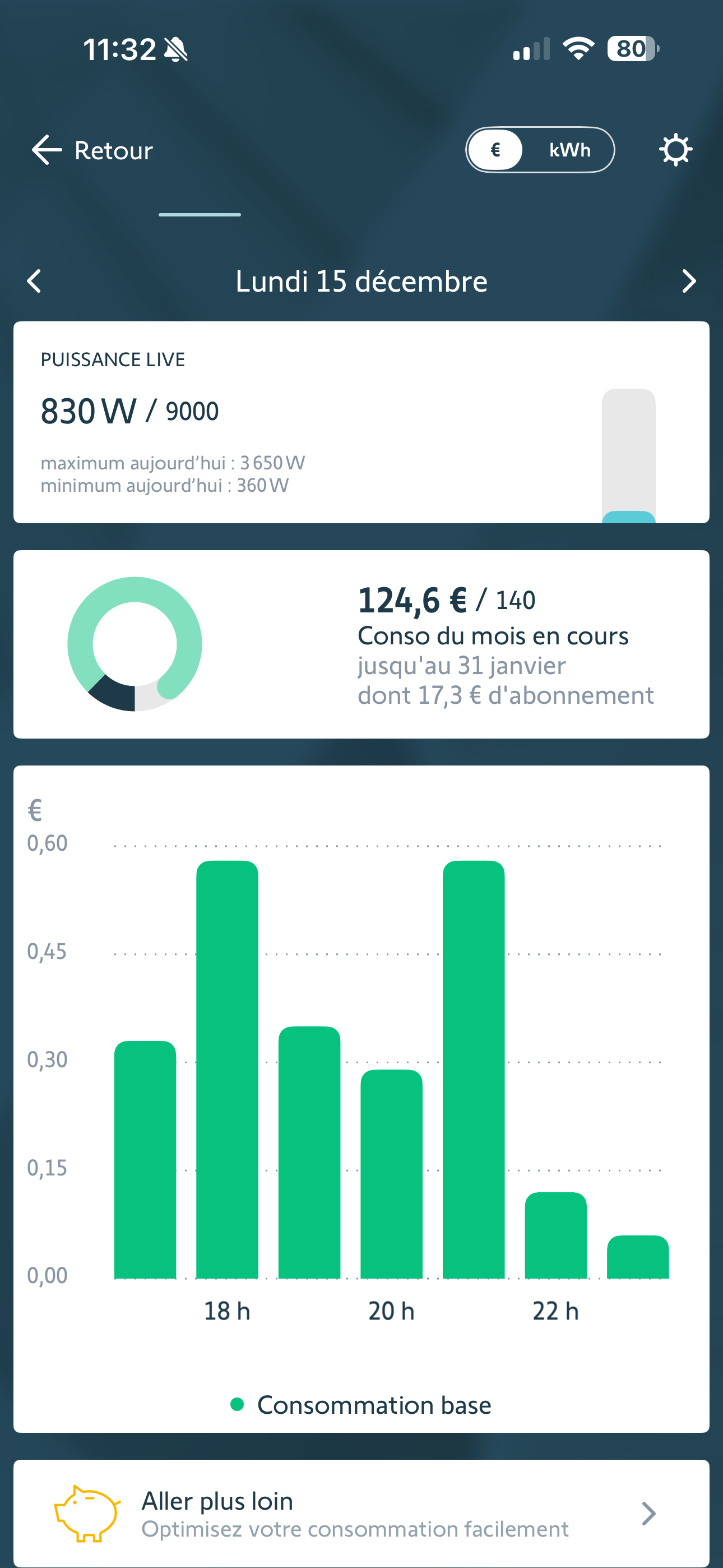Image resolution: width=723 pixels, height=1568 pixels.
Task: Open the Puissance Live card
Action: coord(361,422)
